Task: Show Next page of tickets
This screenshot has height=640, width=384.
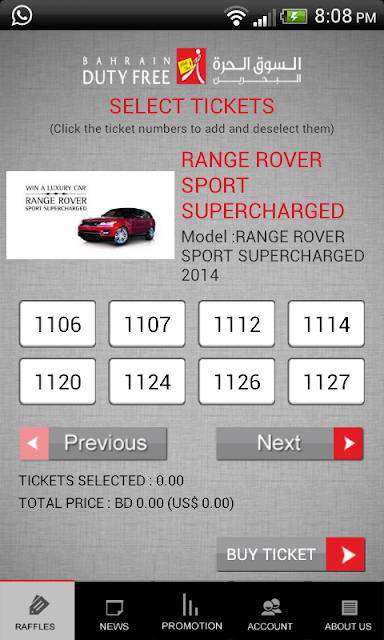Action: [x=290, y=444]
